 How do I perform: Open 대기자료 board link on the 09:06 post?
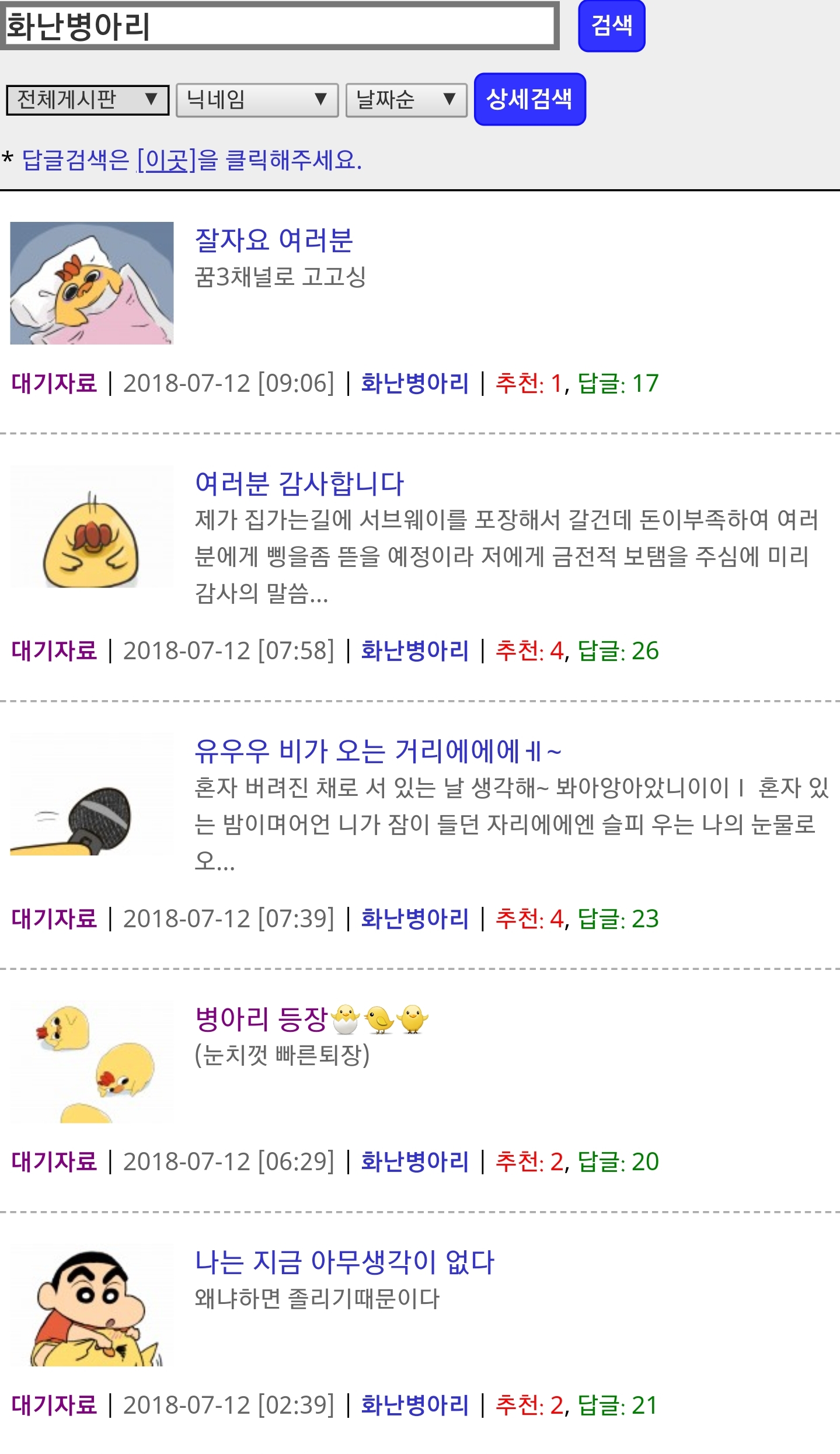pyautogui.click(x=54, y=384)
